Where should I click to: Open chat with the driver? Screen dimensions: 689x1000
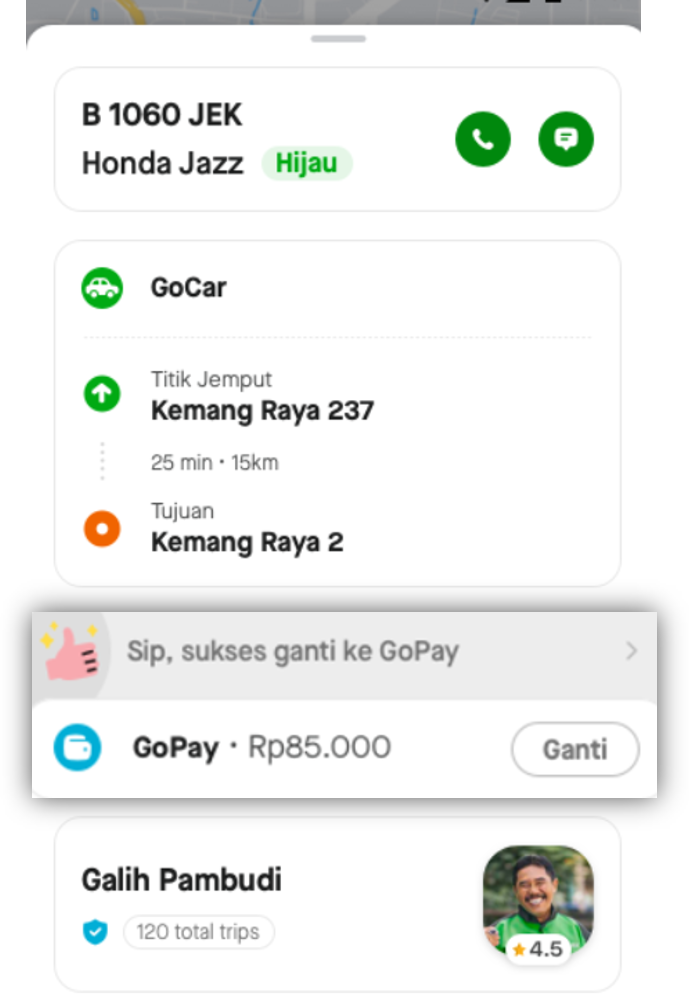pos(566,140)
